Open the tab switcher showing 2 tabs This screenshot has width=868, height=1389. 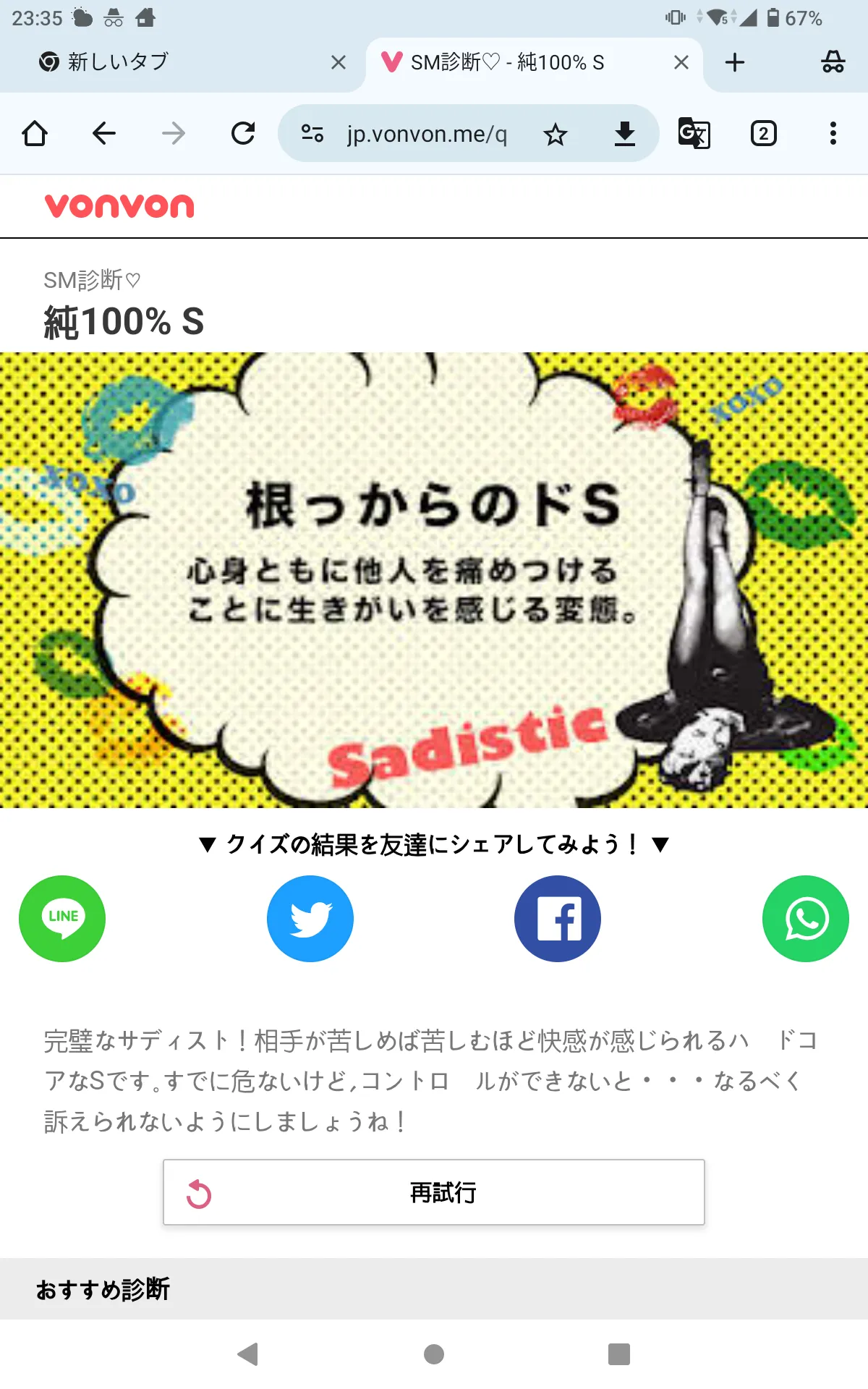763,134
